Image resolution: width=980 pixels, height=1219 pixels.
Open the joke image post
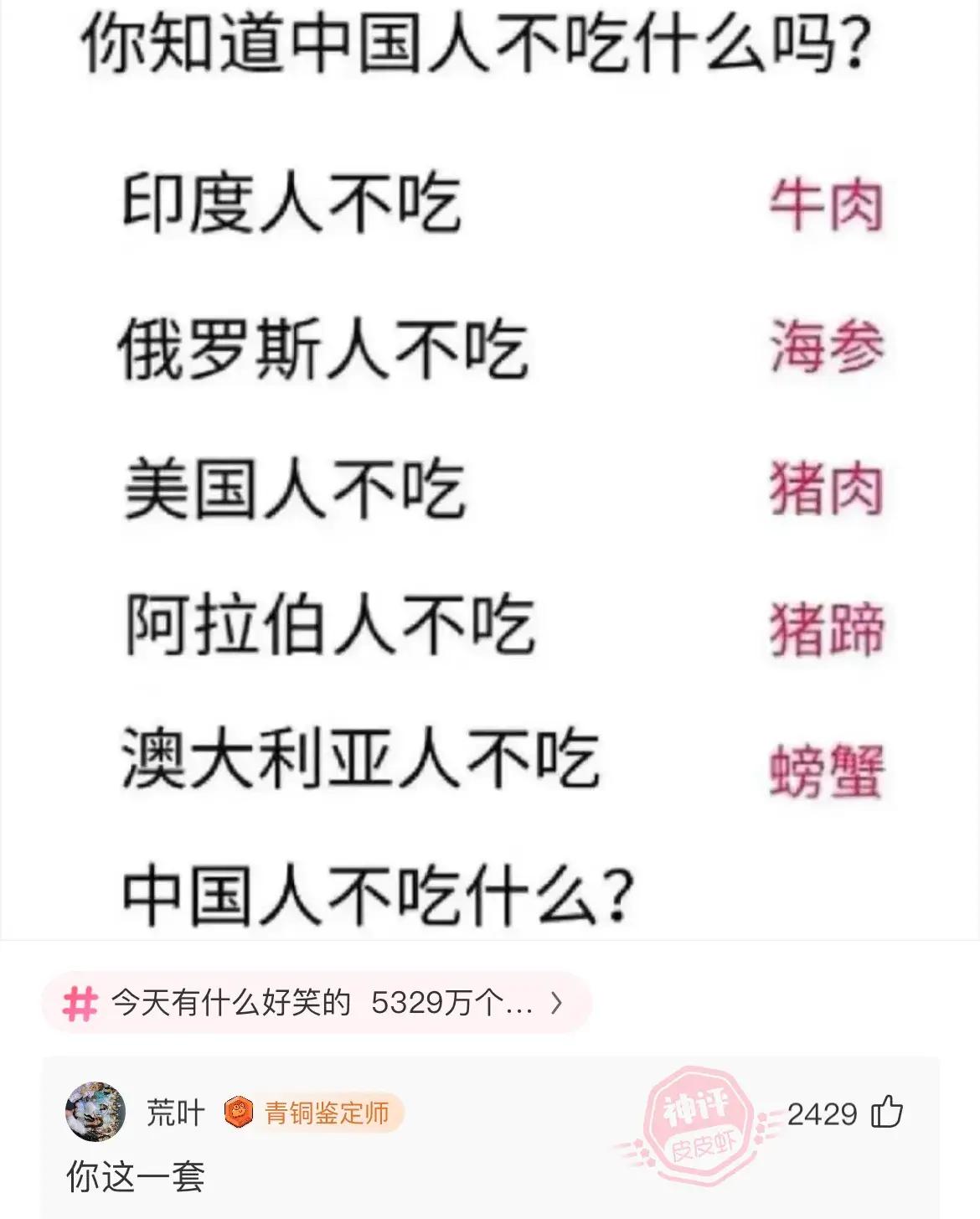pos(490,469)
